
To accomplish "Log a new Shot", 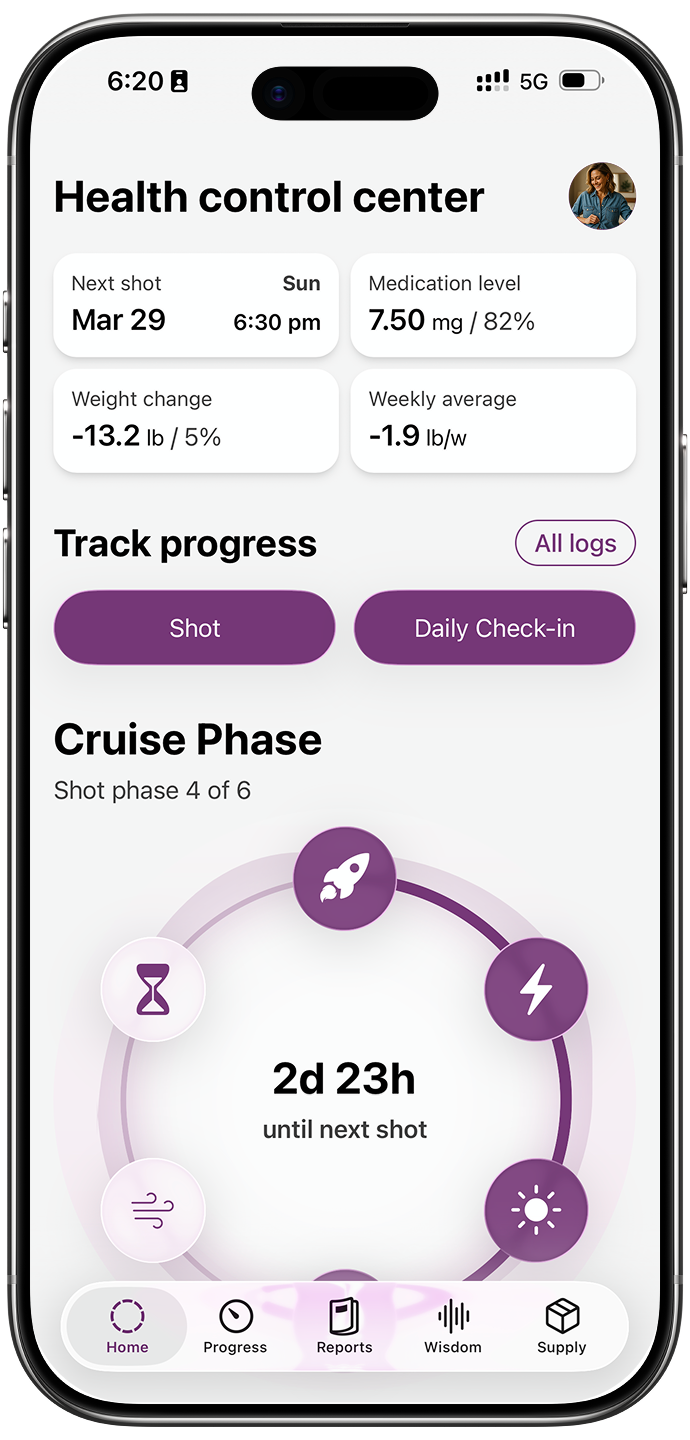I will click(x=194, y=628).
